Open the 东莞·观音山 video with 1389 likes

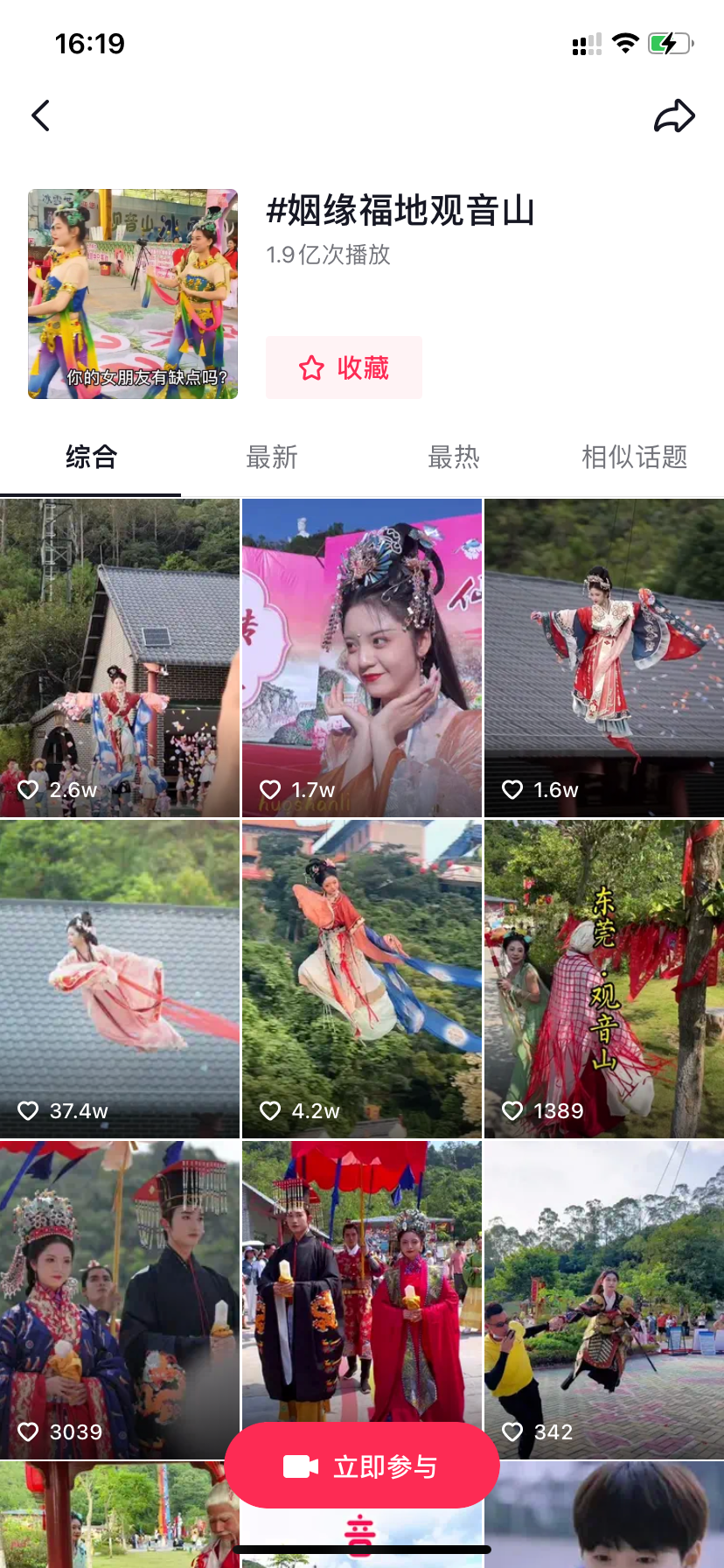pos(603,978)
